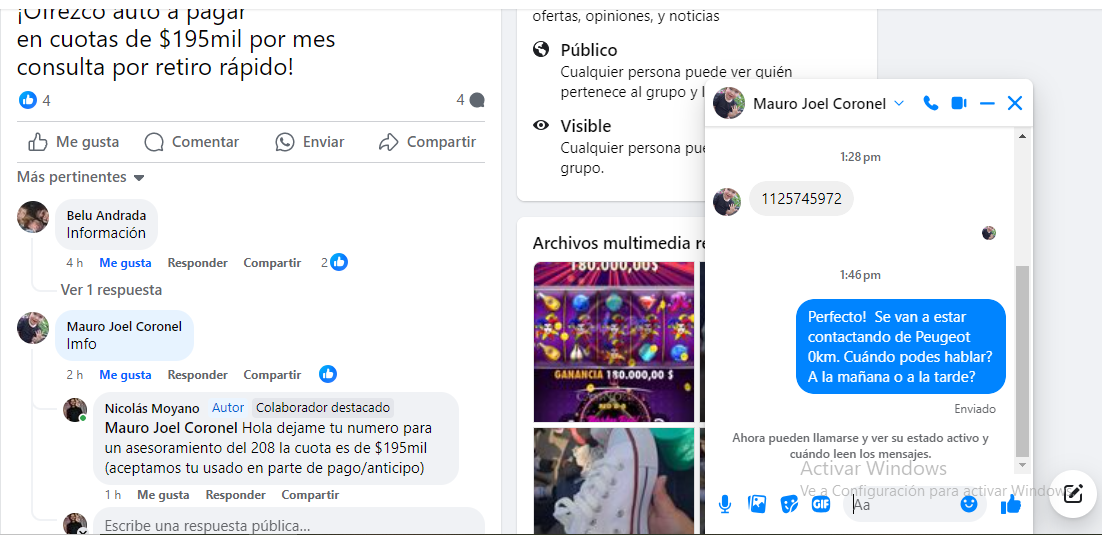
Task: Like the post with Me gusta button
Action: point(74,142)
